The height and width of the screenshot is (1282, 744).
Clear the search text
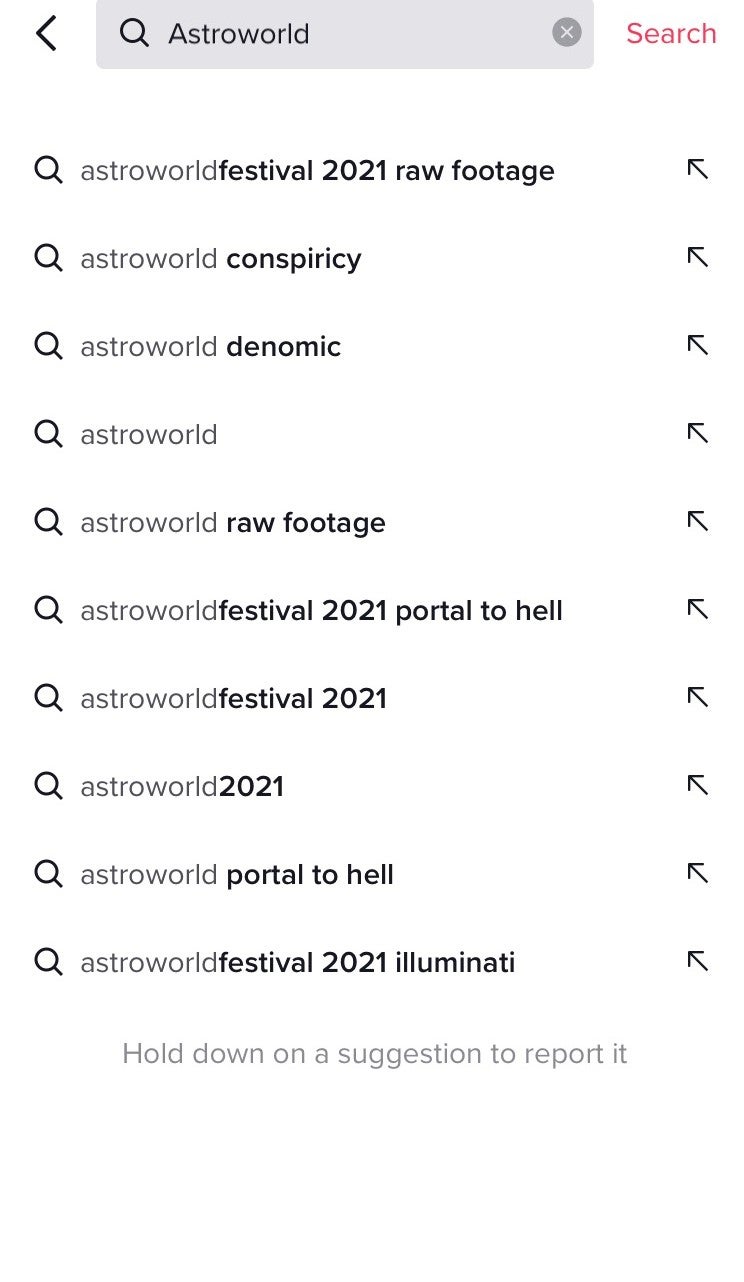(566, 33)
